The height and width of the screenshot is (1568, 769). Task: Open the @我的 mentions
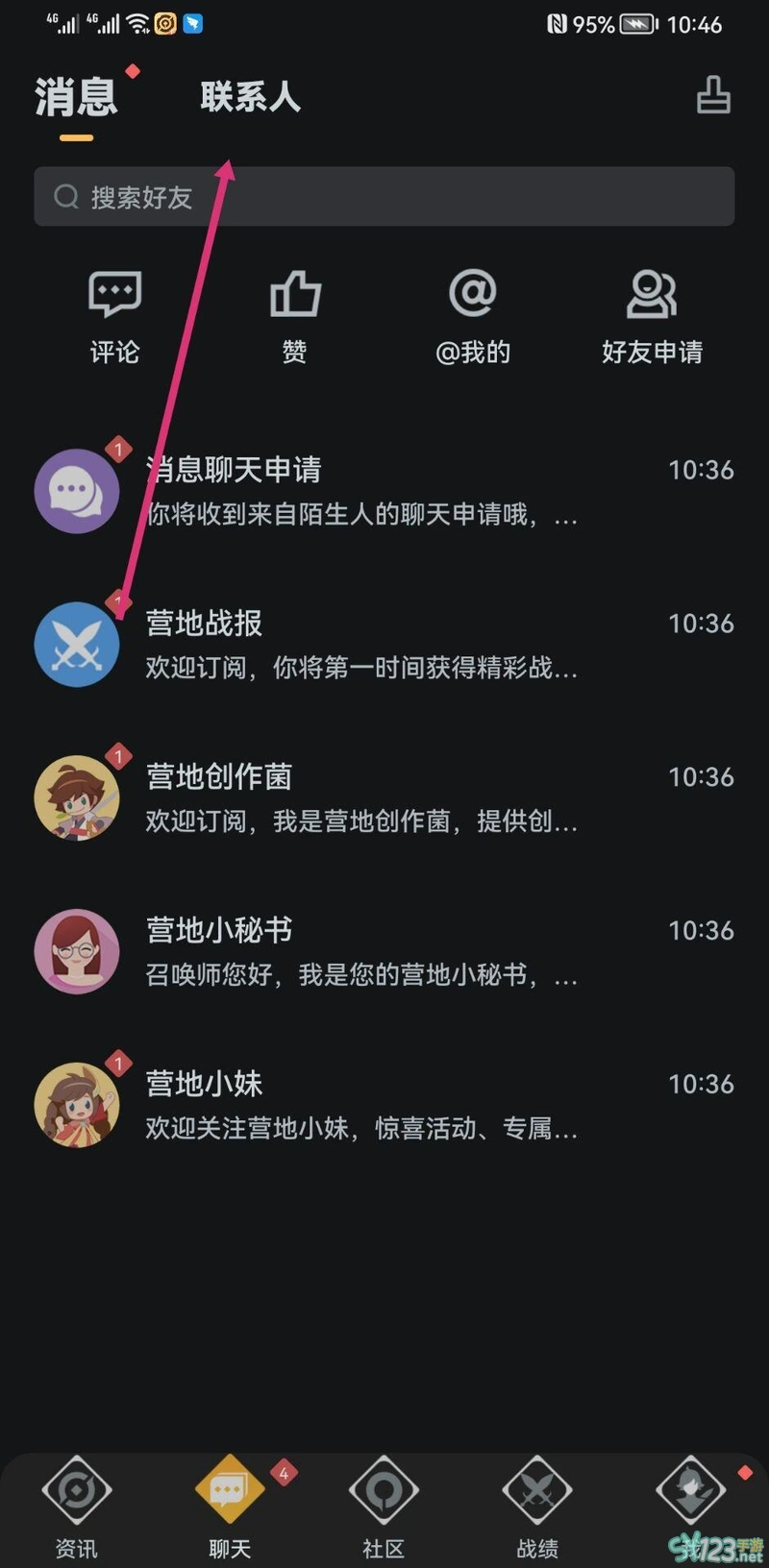[473, 317]
